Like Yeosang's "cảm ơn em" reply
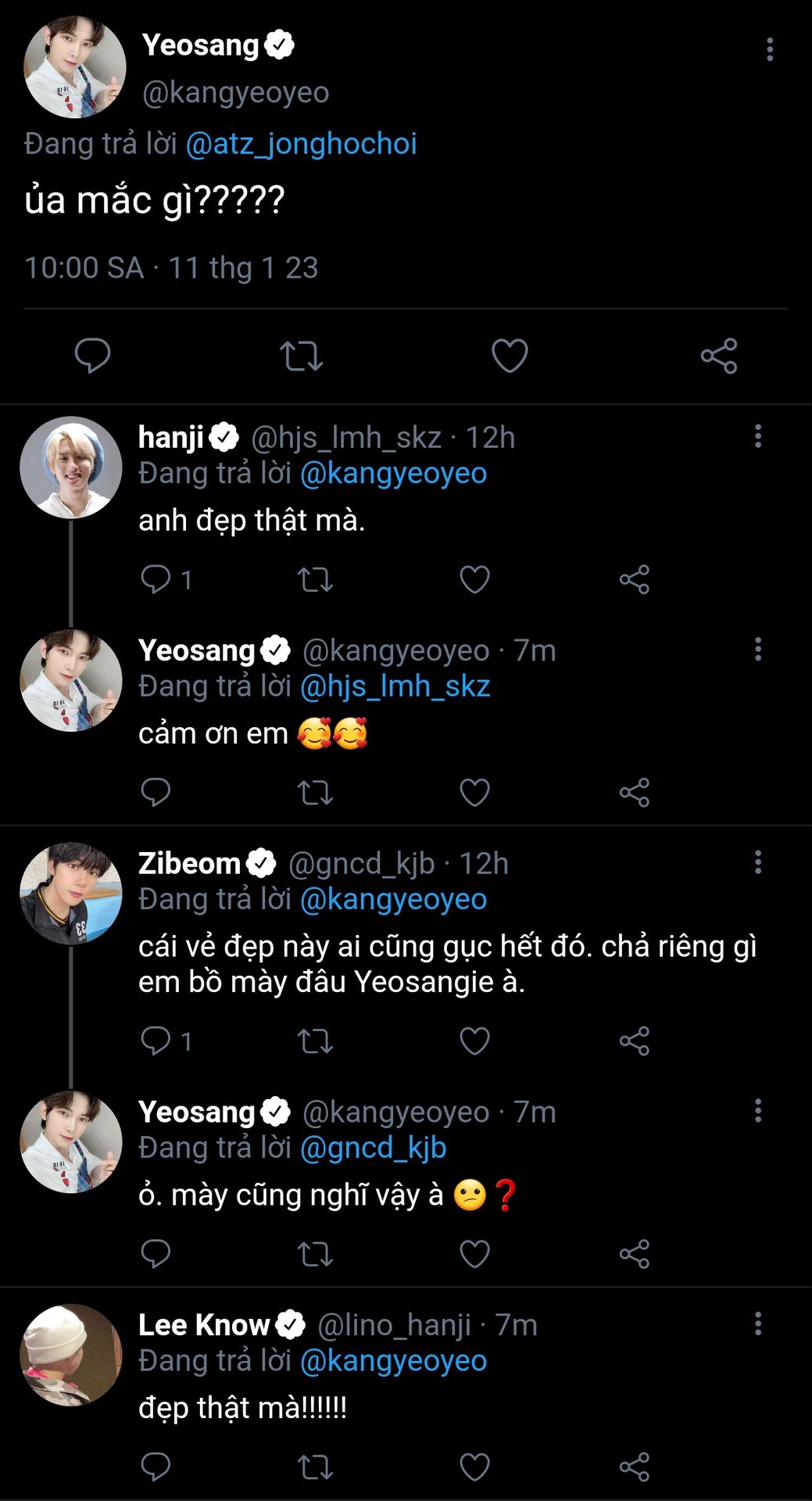The height and width of the screenshot is (1501, 812). coord(474,793)
